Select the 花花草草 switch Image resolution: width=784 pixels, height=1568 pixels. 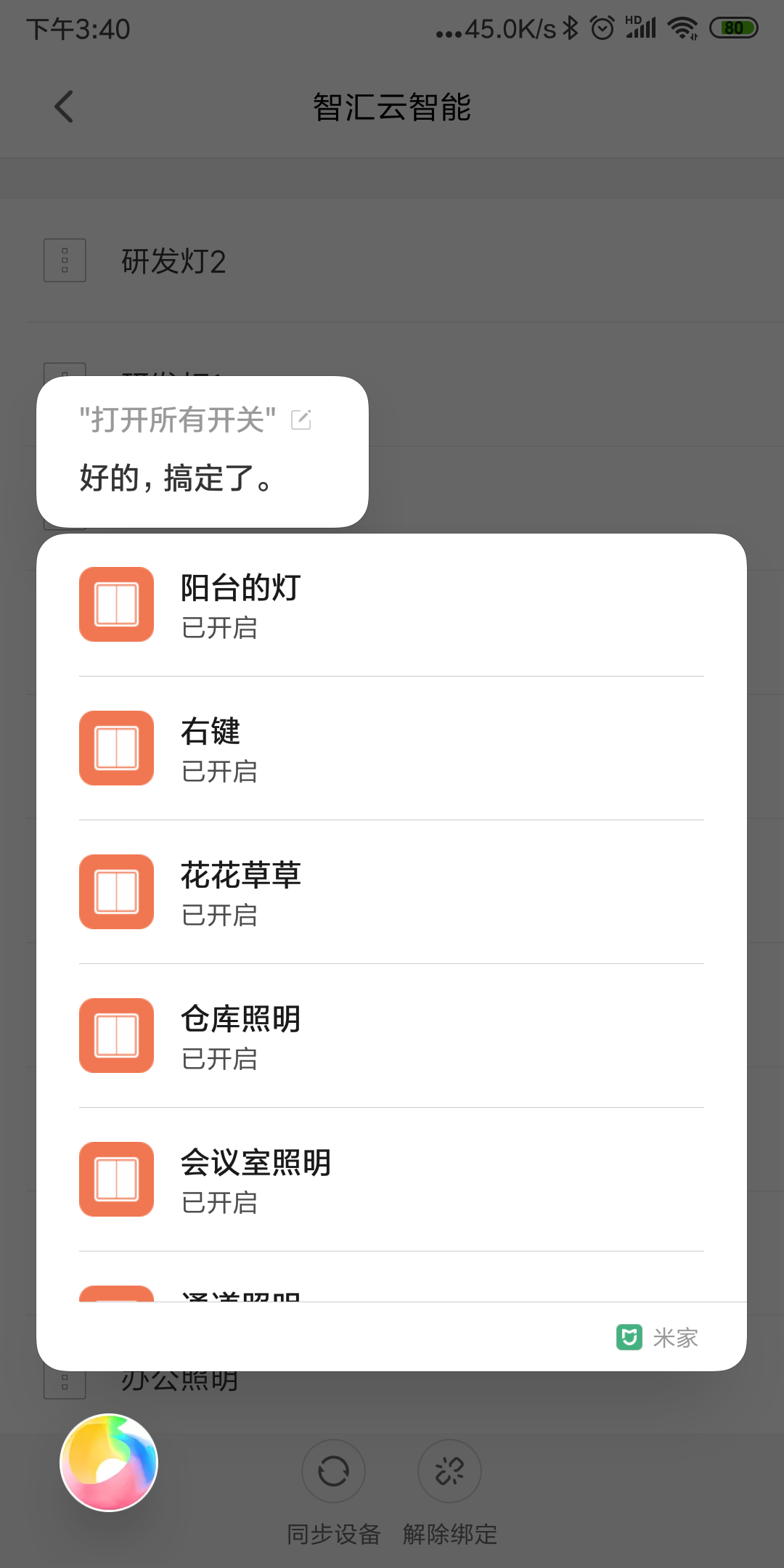click(x=391, y=893)
